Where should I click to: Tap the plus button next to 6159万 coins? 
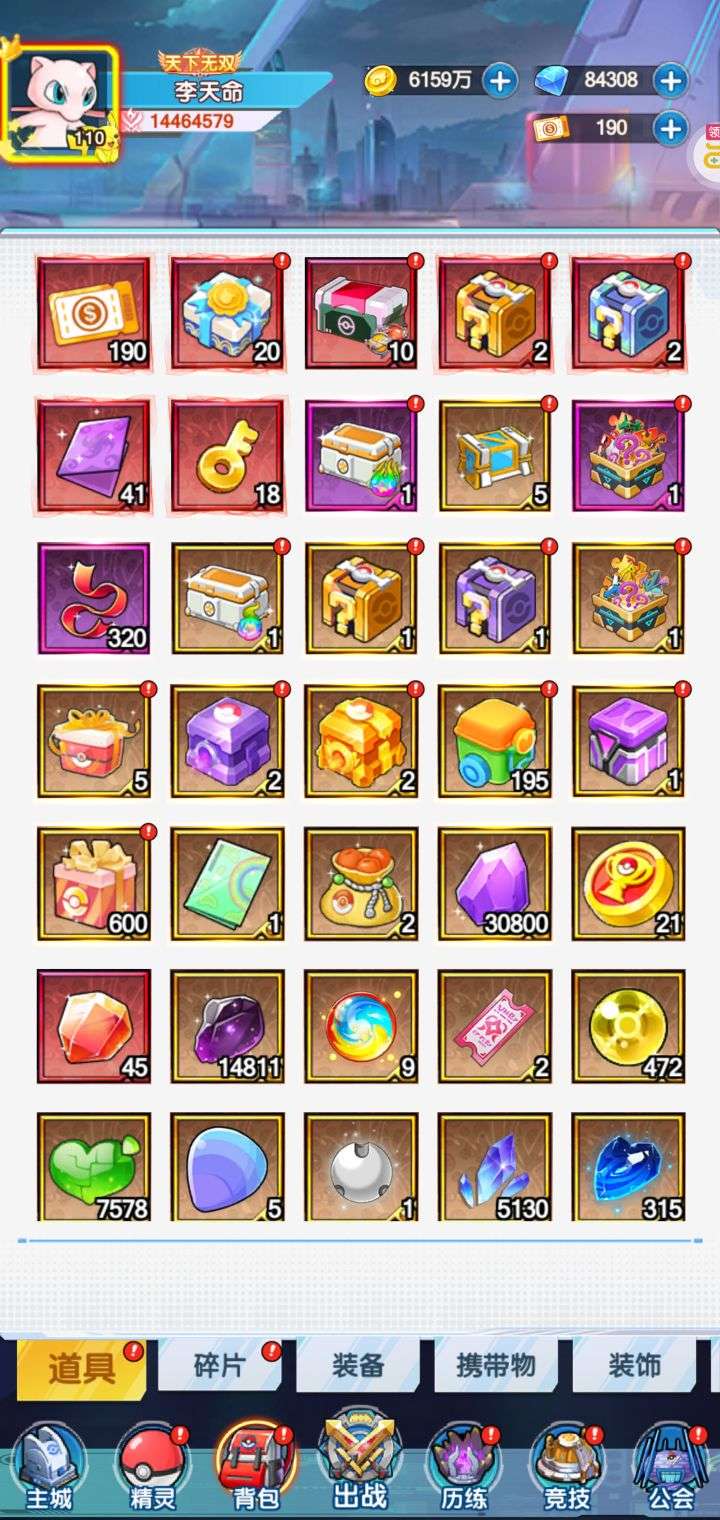coord(500,80)
